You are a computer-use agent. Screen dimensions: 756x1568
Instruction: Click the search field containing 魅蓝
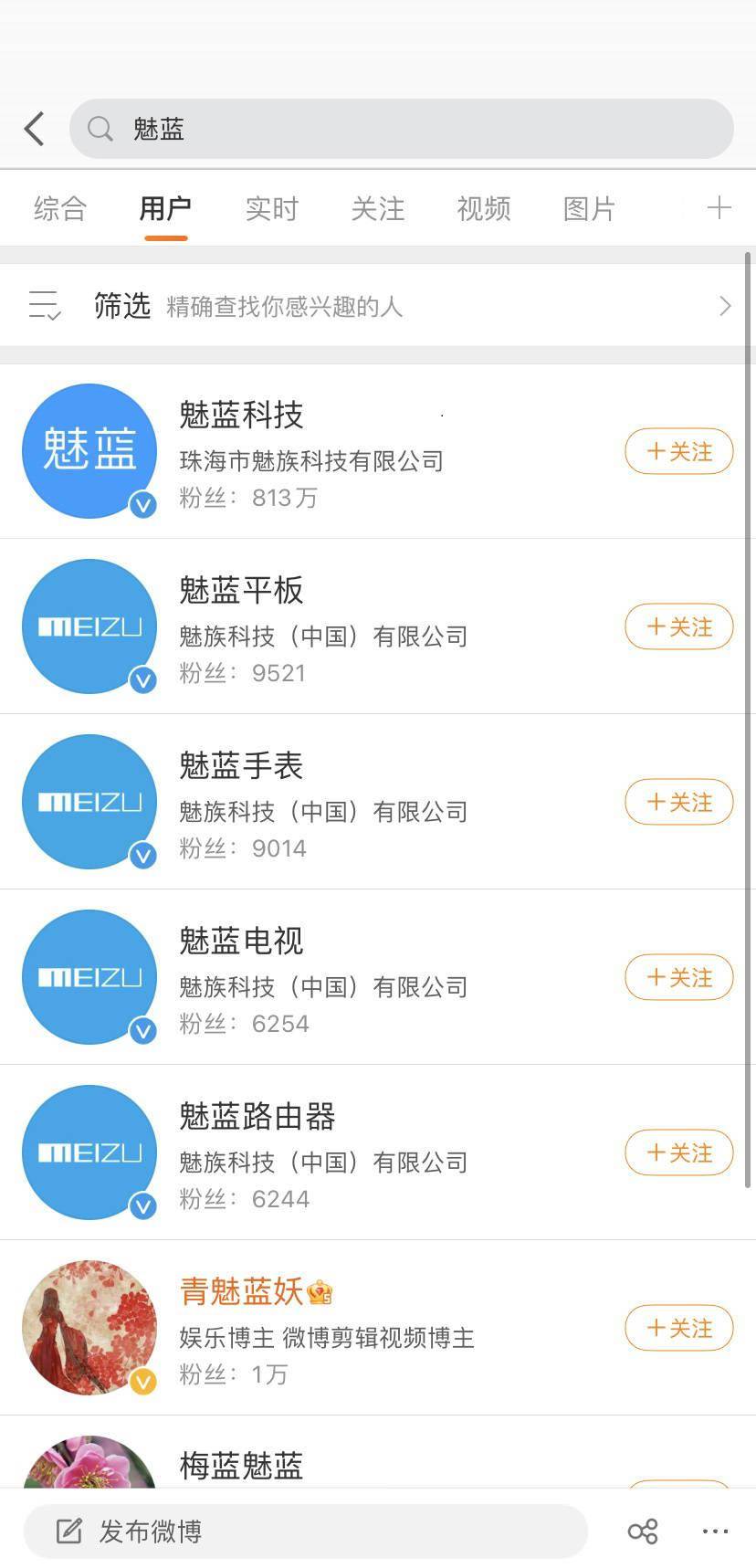point(402,129)
